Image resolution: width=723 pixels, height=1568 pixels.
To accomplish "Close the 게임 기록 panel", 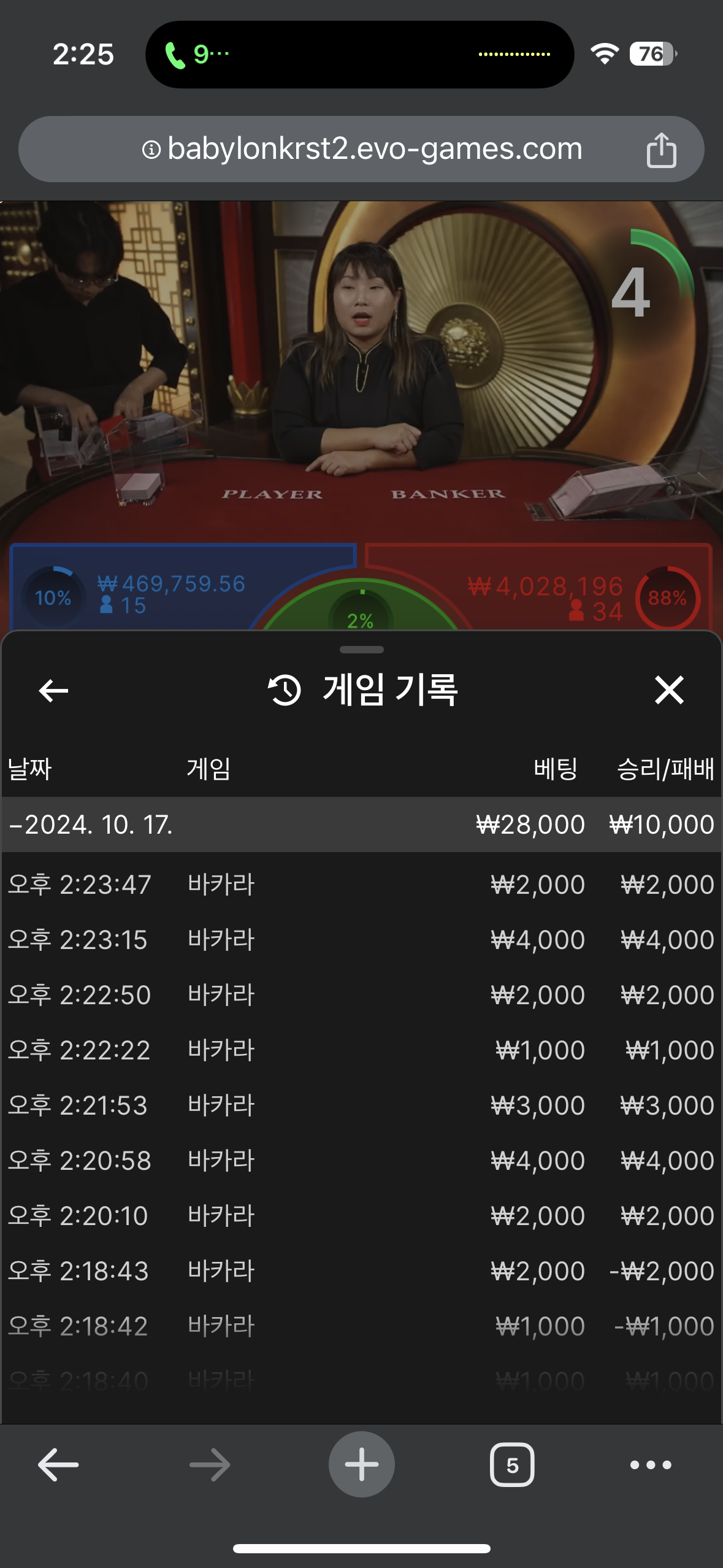I will 668,691.
